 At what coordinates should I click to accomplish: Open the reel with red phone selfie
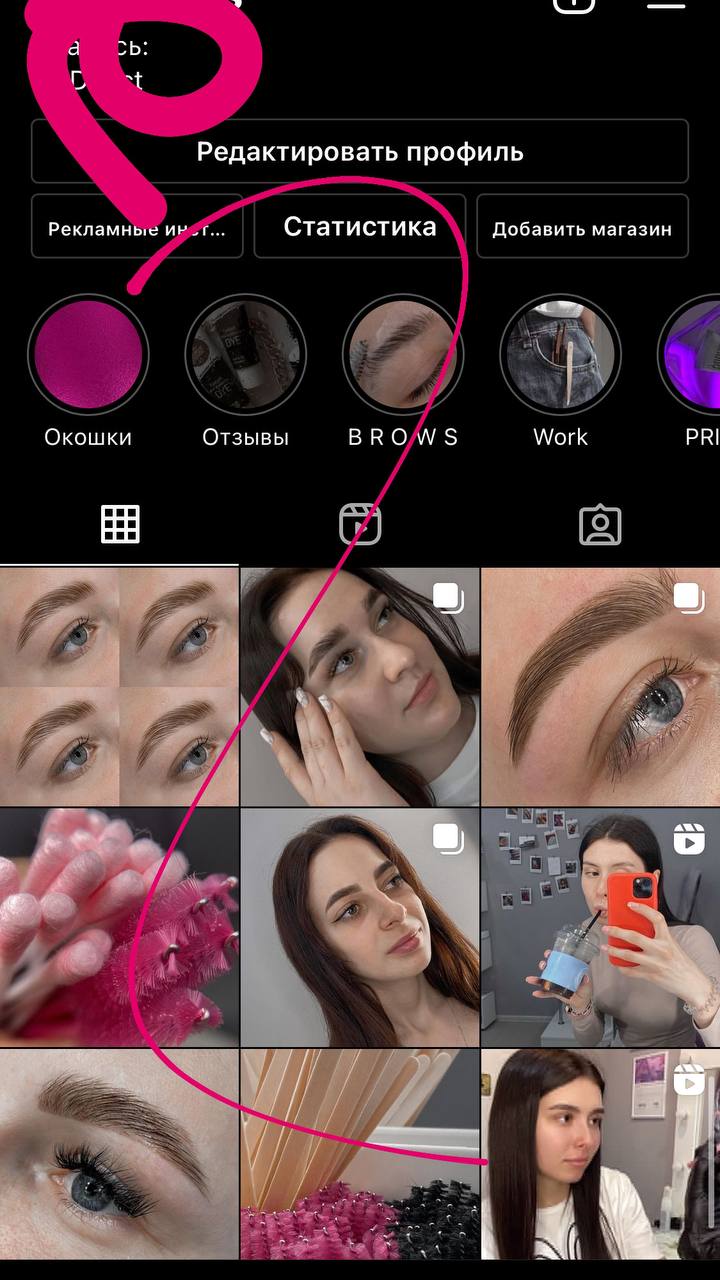pyautogui.click(x=600, y=928)
